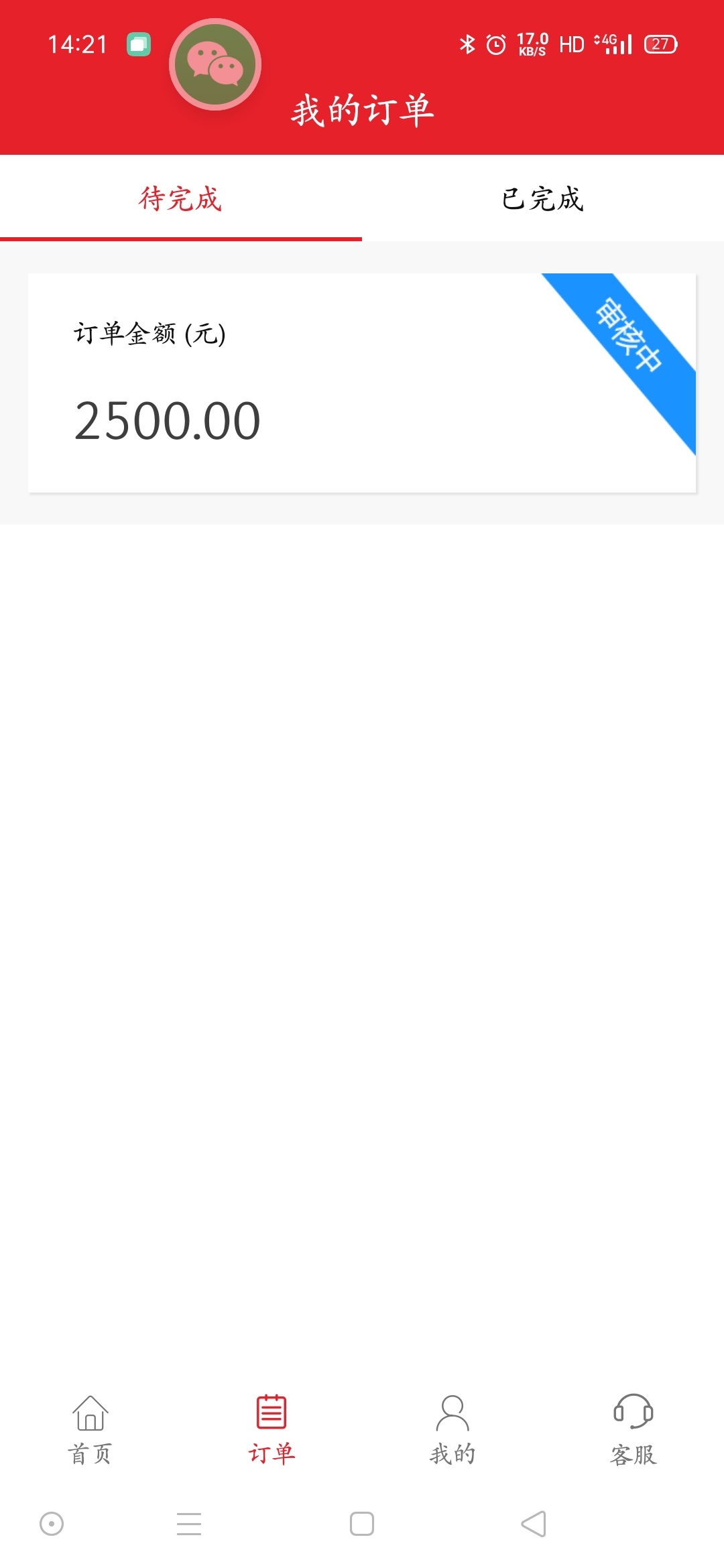Switch to the 已完成 tab
The height and width of the screenshot is (1568, 724).
543,198
